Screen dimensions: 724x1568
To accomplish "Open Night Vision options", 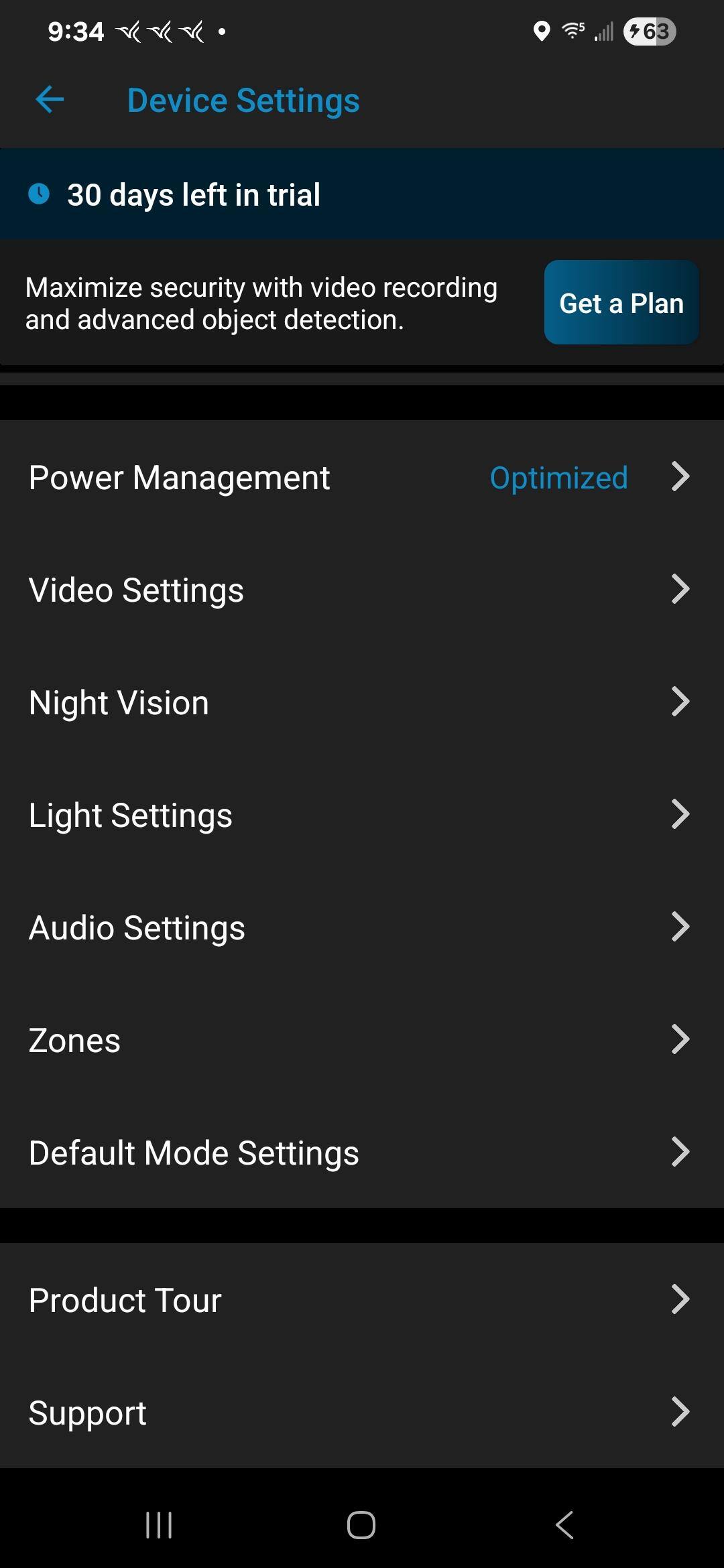I will click(x=362, y=703).
